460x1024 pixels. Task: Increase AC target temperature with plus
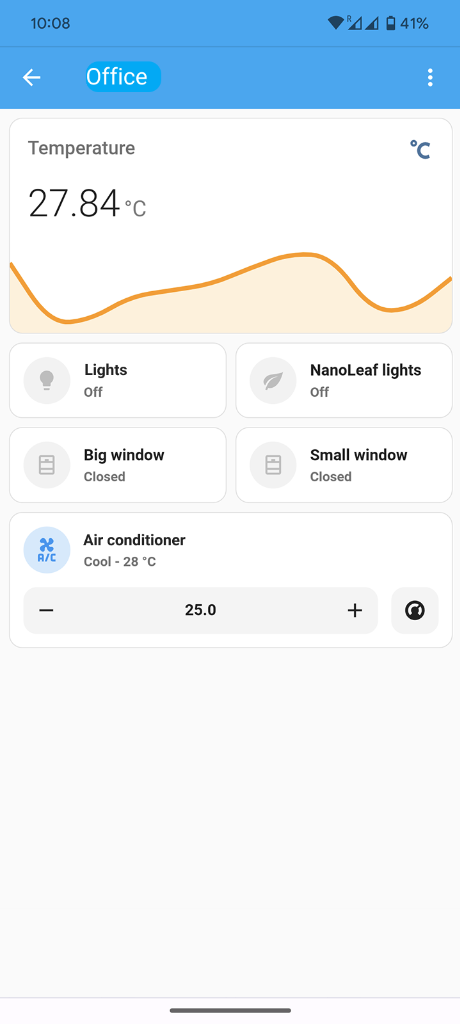[x=354, y=611]
